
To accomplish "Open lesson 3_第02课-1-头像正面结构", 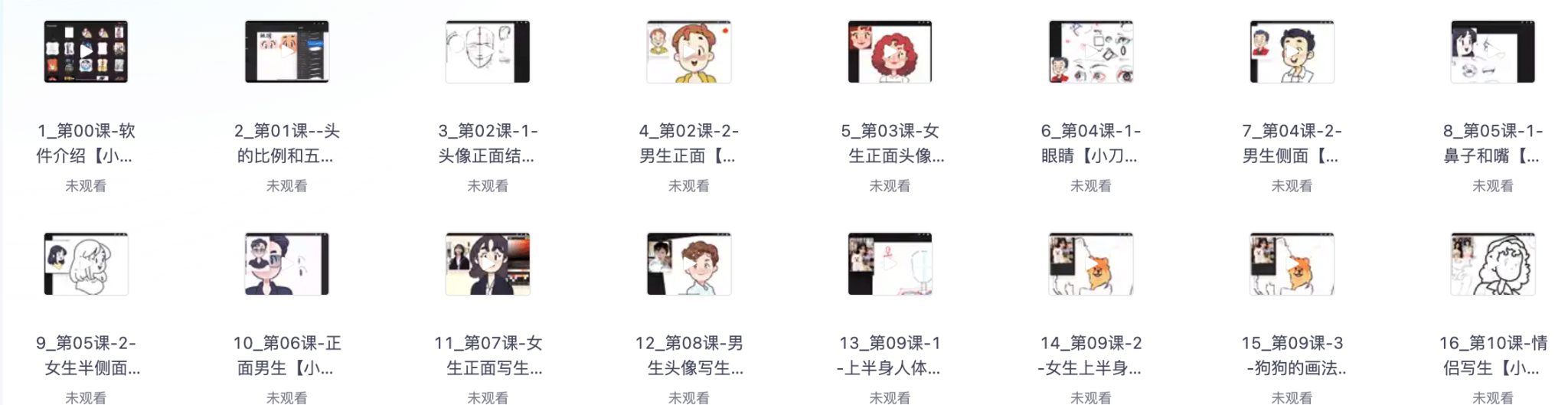I will [488, 52].
